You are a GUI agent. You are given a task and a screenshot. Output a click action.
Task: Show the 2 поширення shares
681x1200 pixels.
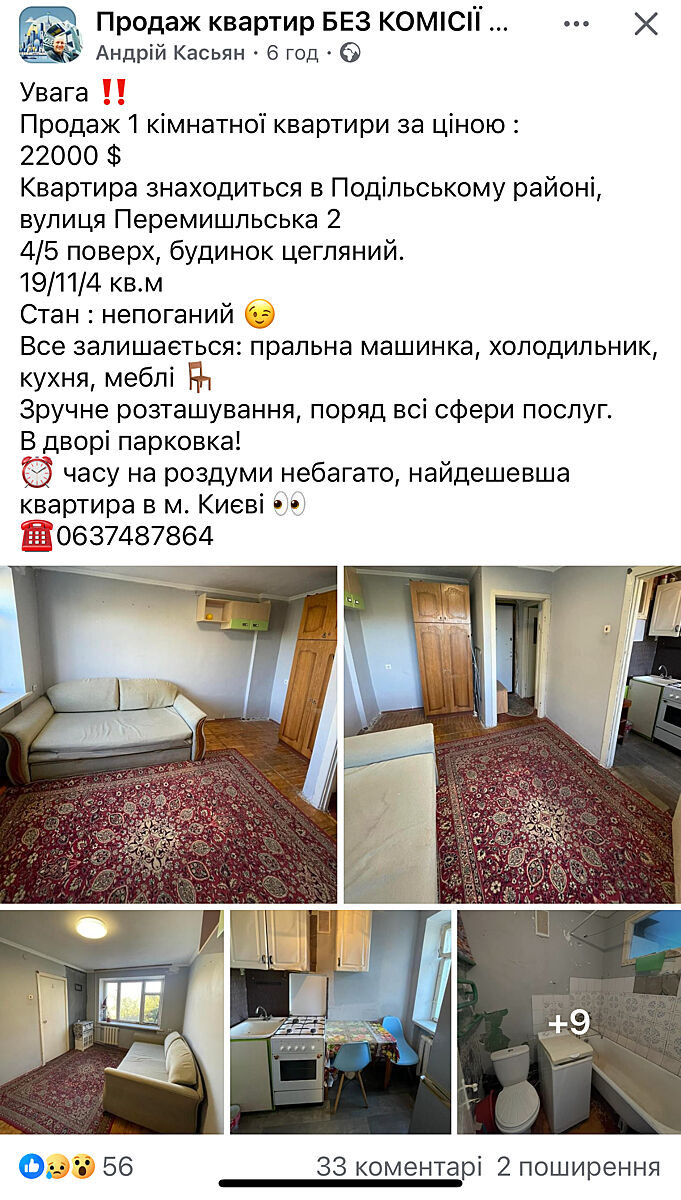tap(578, 1166)
